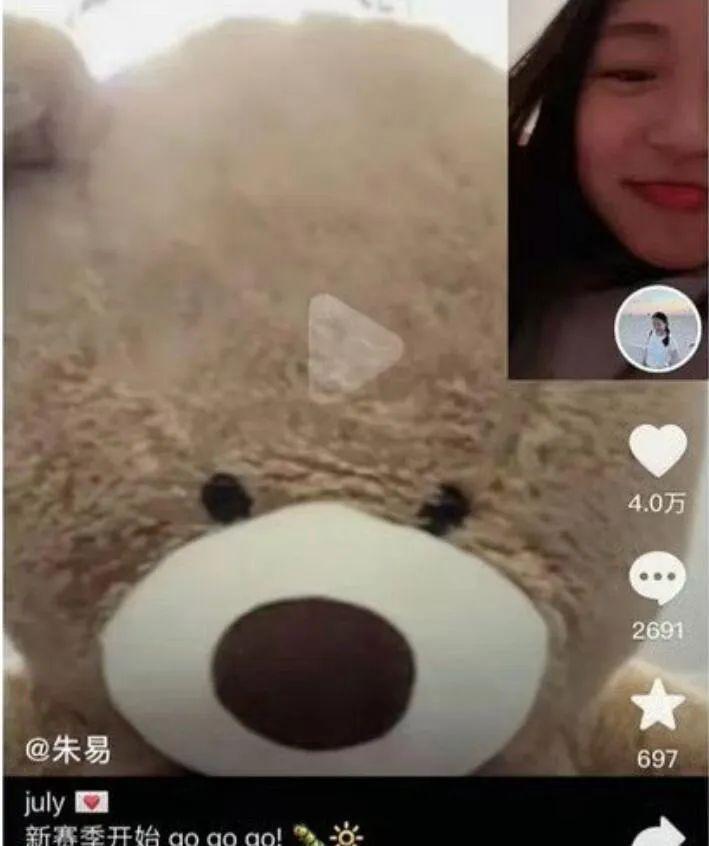Screen dimensions: 709x846
Task: Save this video with the star
Action: coord(657,706)
